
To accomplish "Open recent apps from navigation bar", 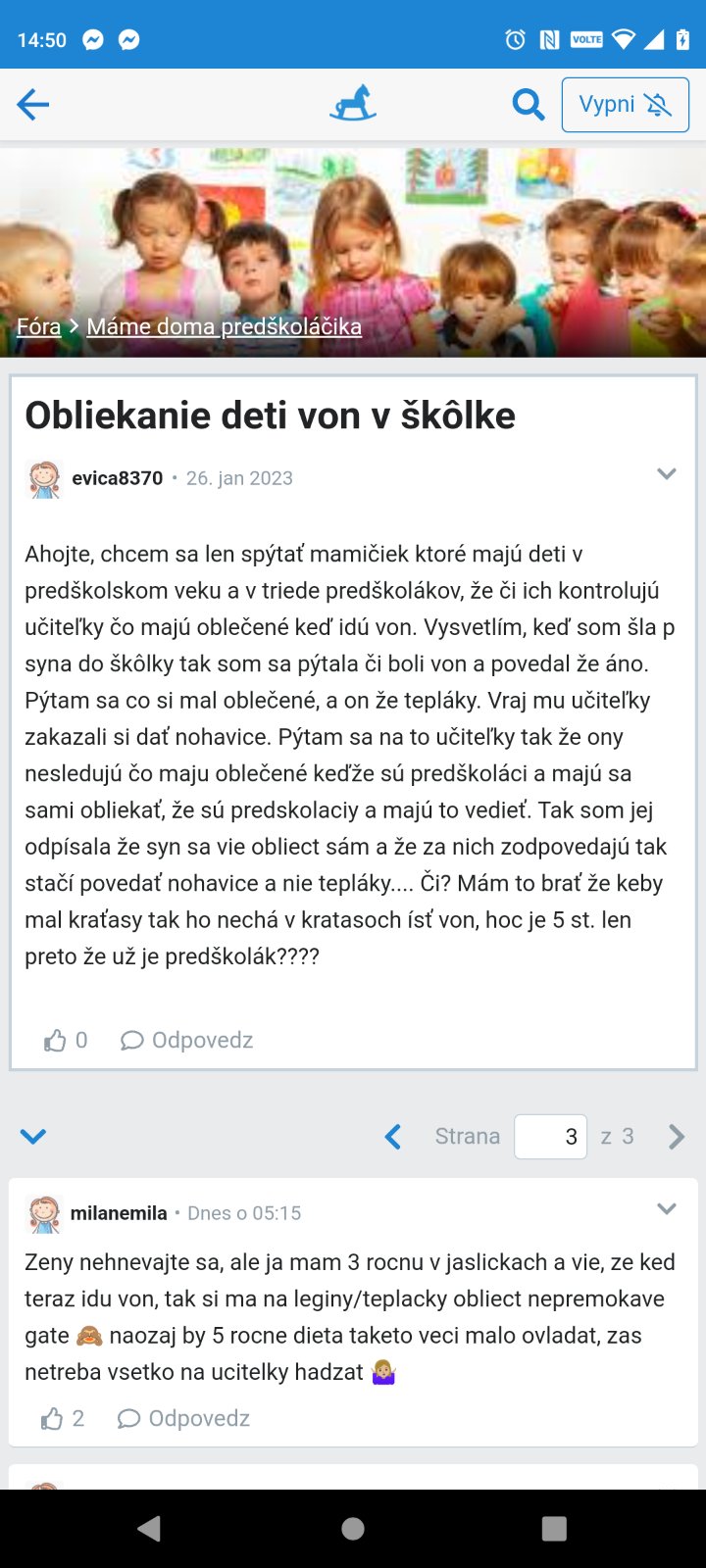I will tap(554, 1529).
